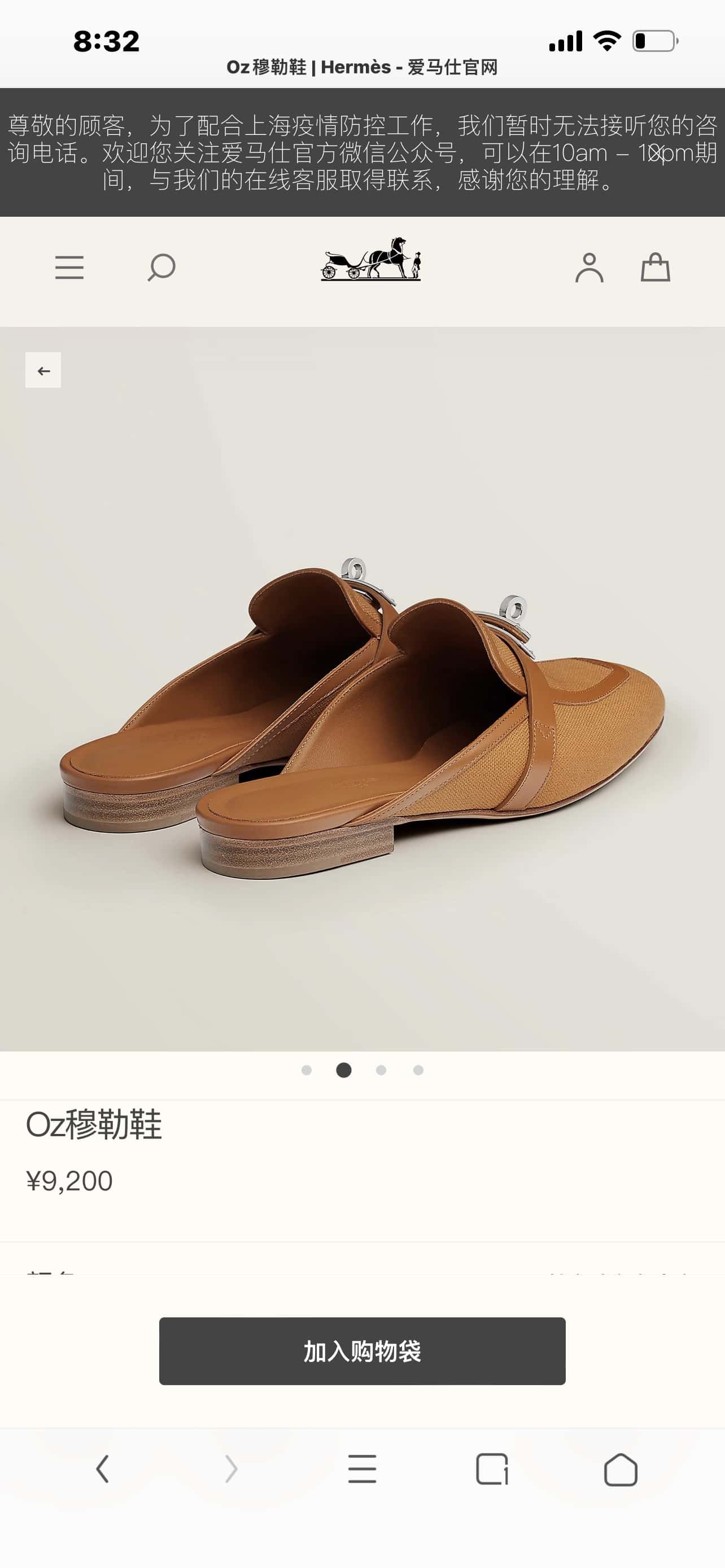This screenshot has width=725, height=1568.
Task: Jump to the first image dot
Action: (x=306, y=1070)
